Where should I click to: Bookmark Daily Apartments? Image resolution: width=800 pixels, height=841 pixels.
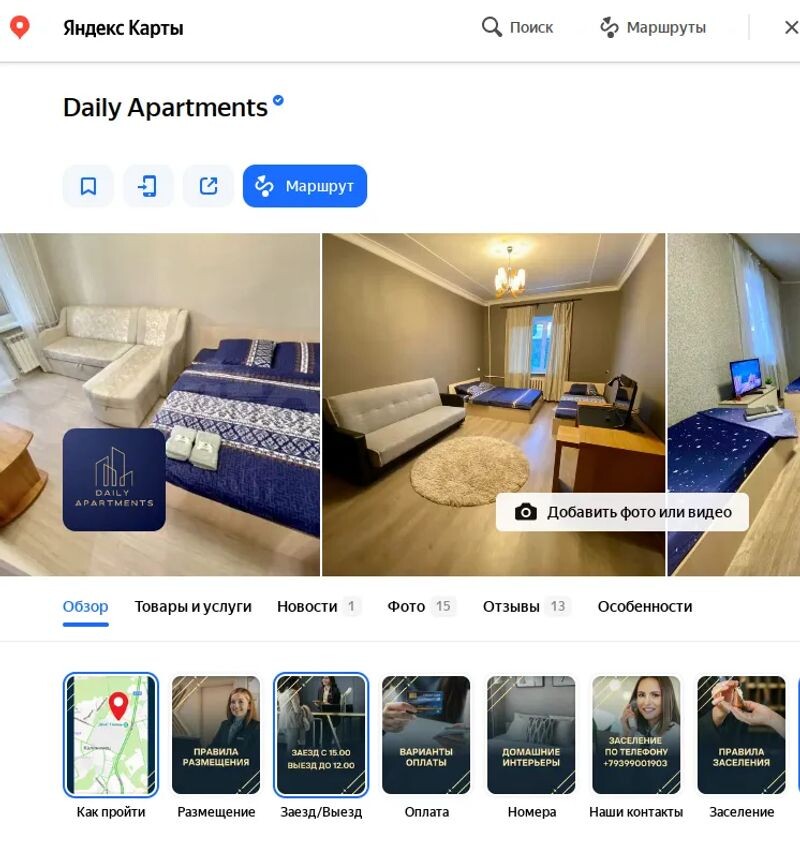tap(88, 186)
